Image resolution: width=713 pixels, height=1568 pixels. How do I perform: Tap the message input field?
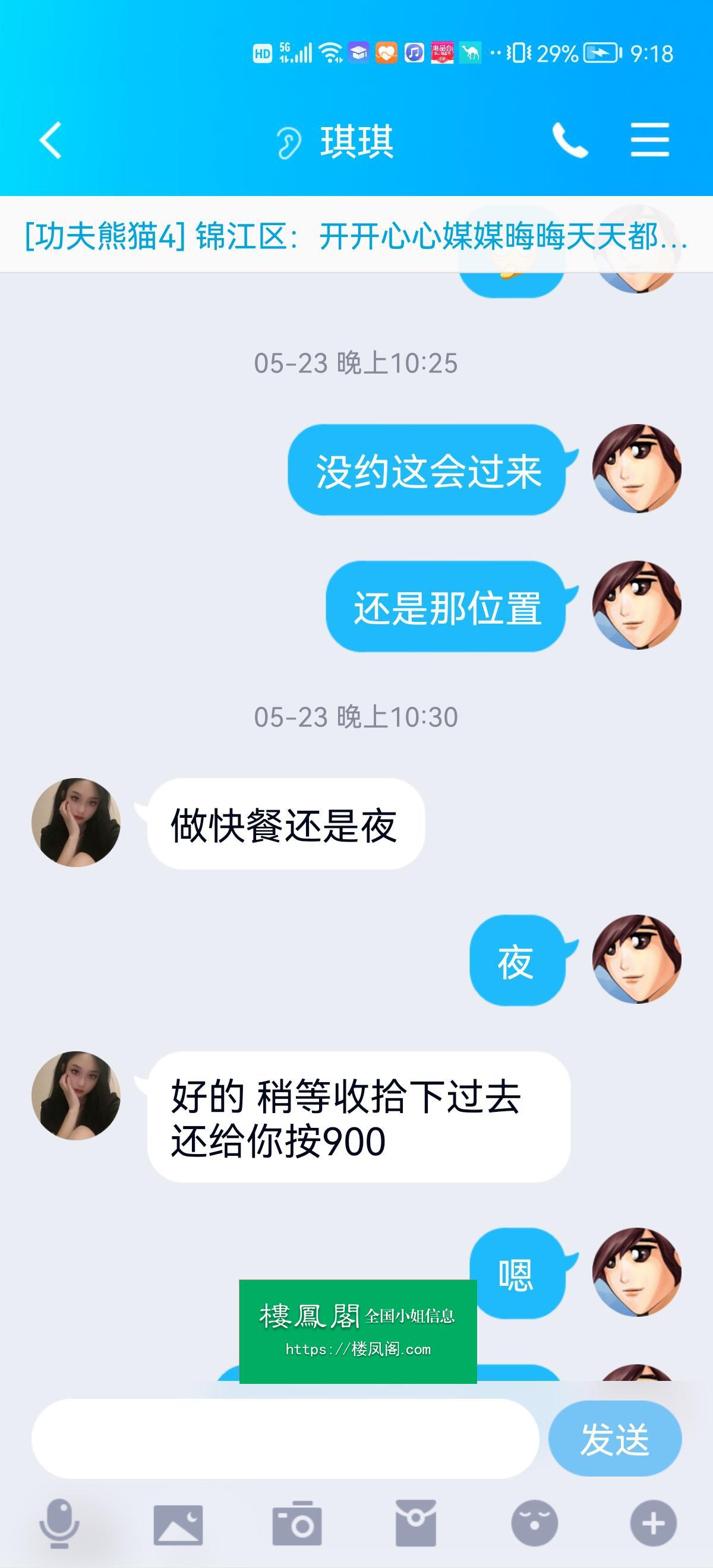285,1439
